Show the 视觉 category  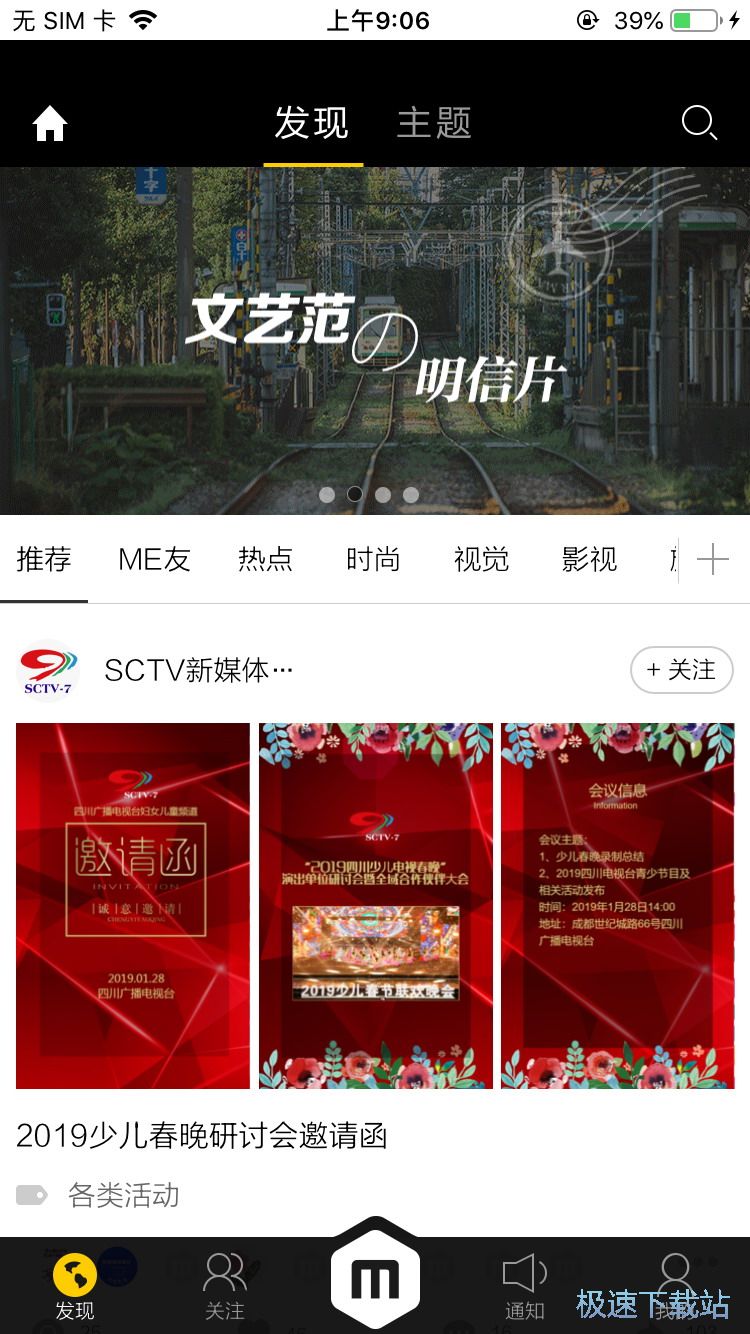click(x=481, y=559)
